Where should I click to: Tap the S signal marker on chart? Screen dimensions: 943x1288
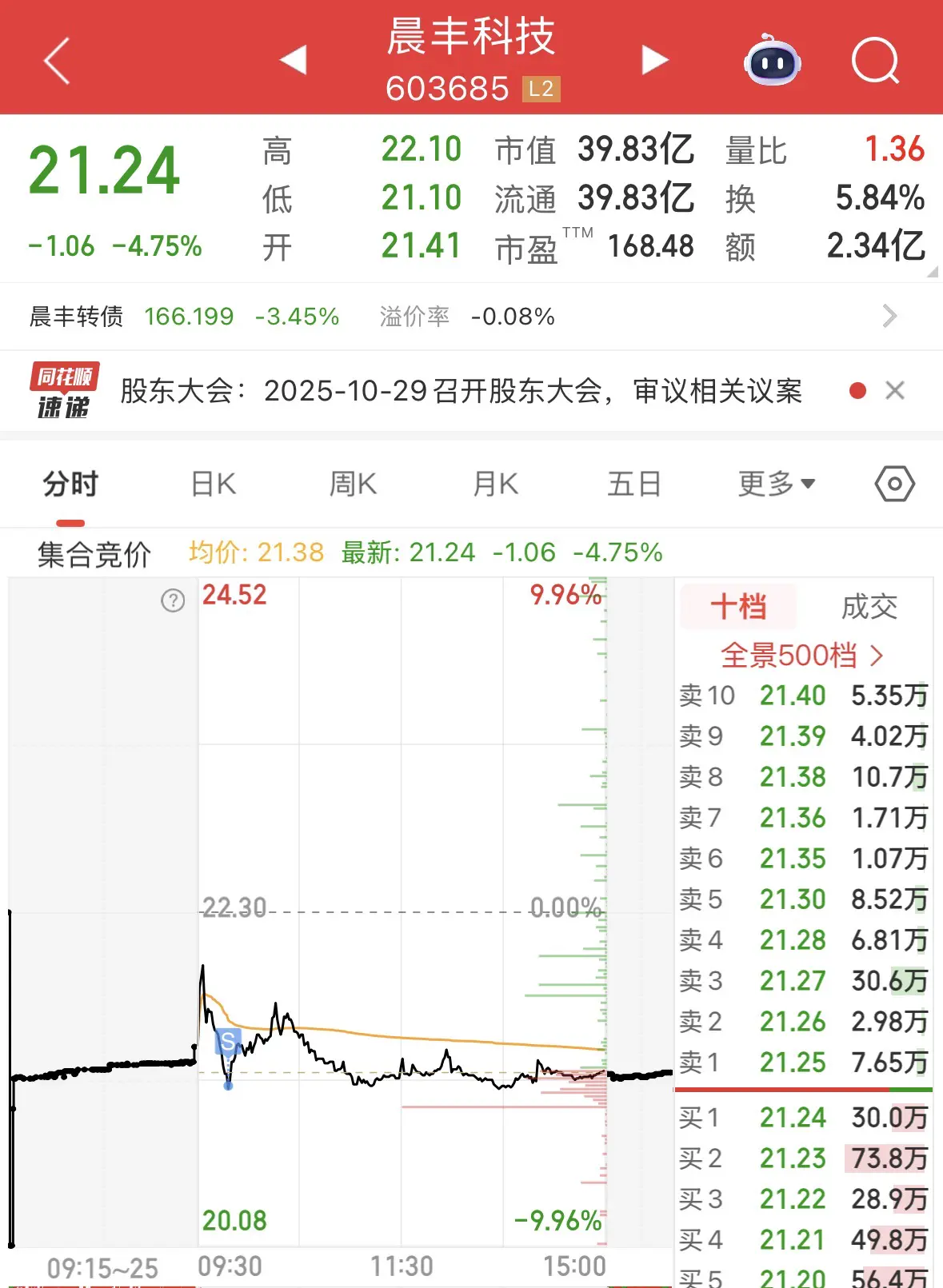click(x=228, y=1043)
